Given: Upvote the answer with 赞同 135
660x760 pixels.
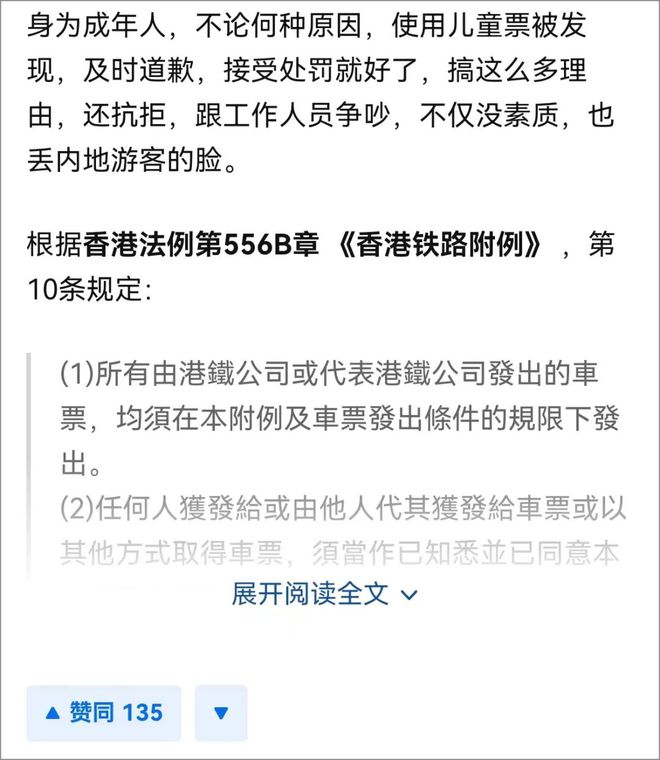Looking at the screenshot, I should click(x=104, y=713).
